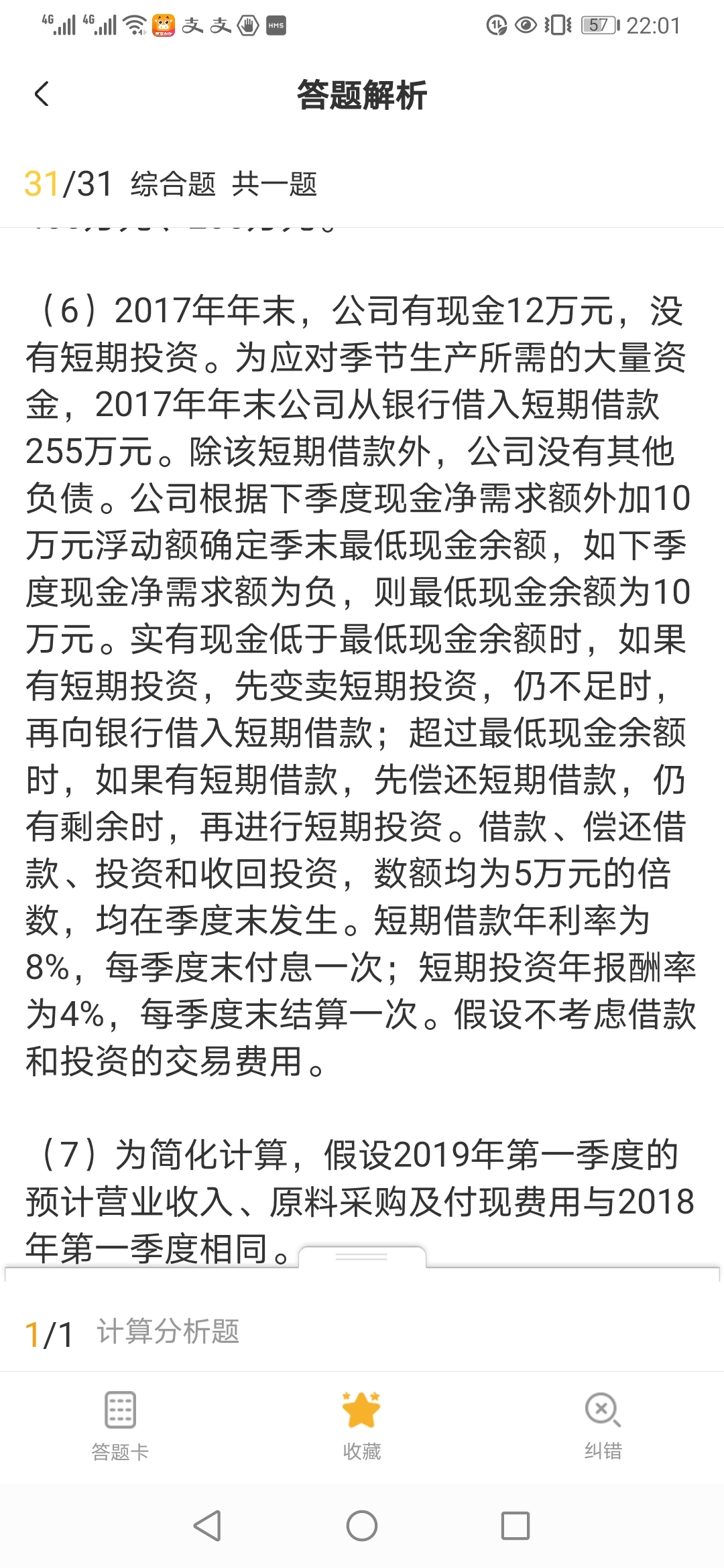Tap the panel's drag handle

[x=361, y=1258]
